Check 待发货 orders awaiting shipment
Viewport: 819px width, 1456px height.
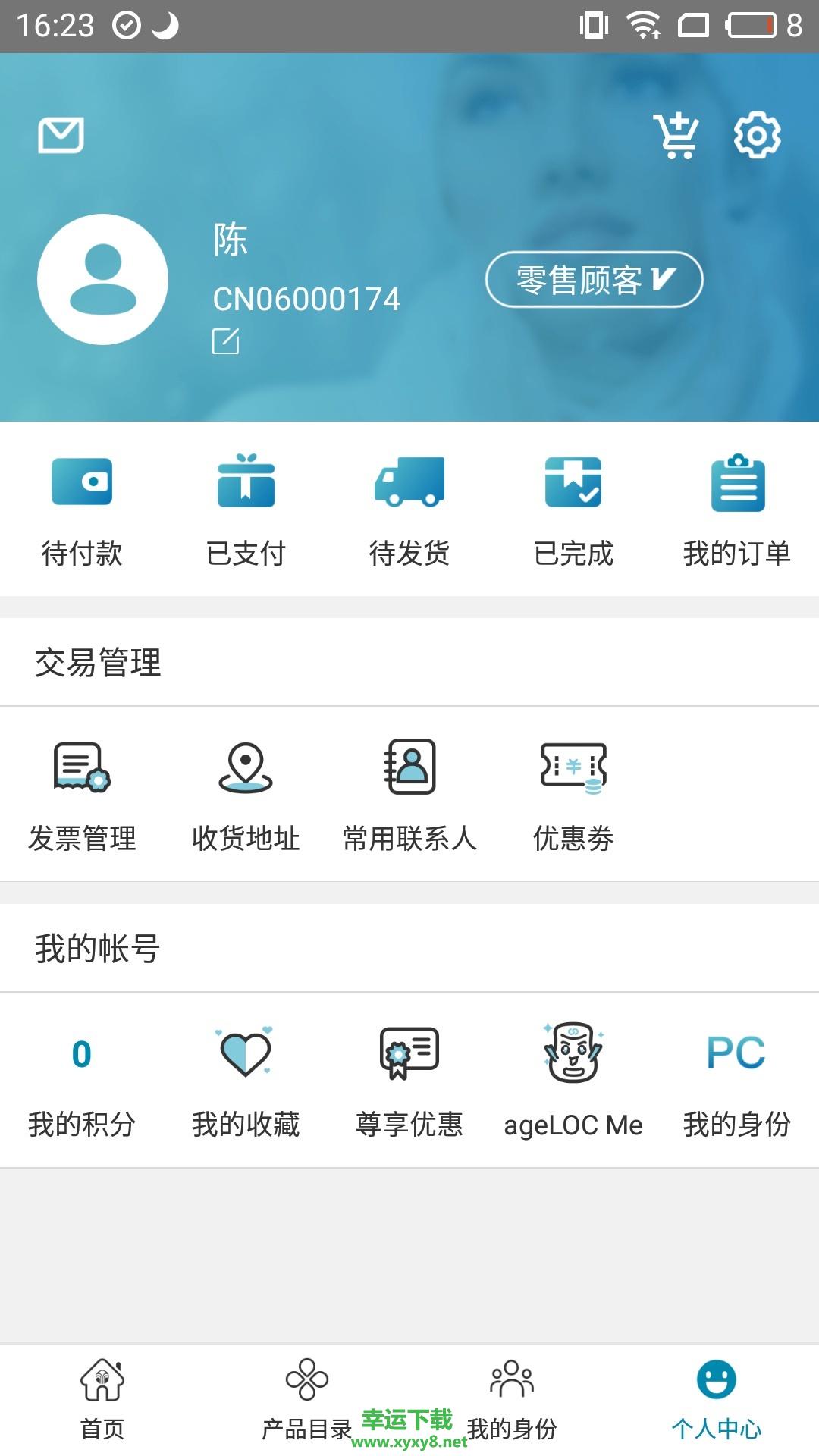pyautogui.click(x=409, y=508)
